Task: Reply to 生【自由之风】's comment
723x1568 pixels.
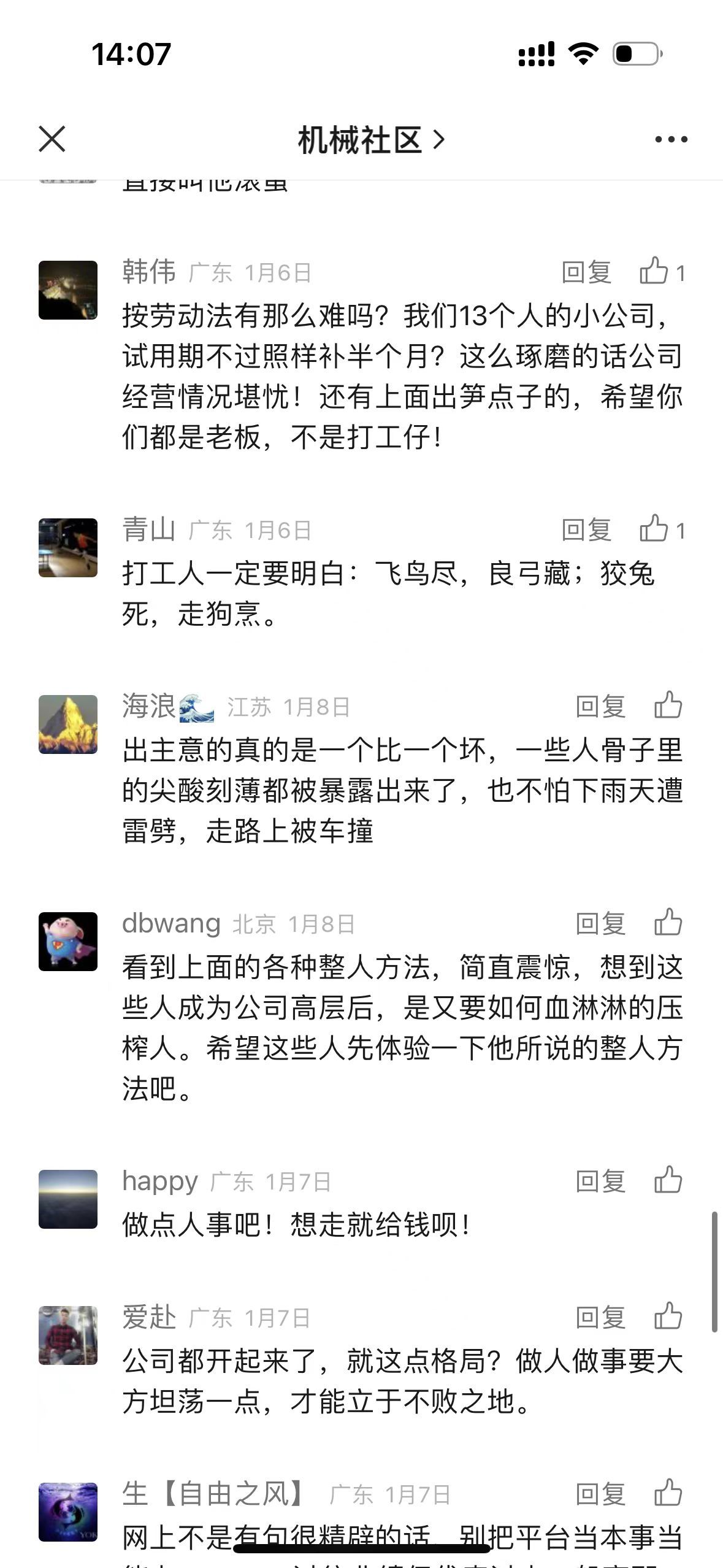Action: click(600, 1494)
